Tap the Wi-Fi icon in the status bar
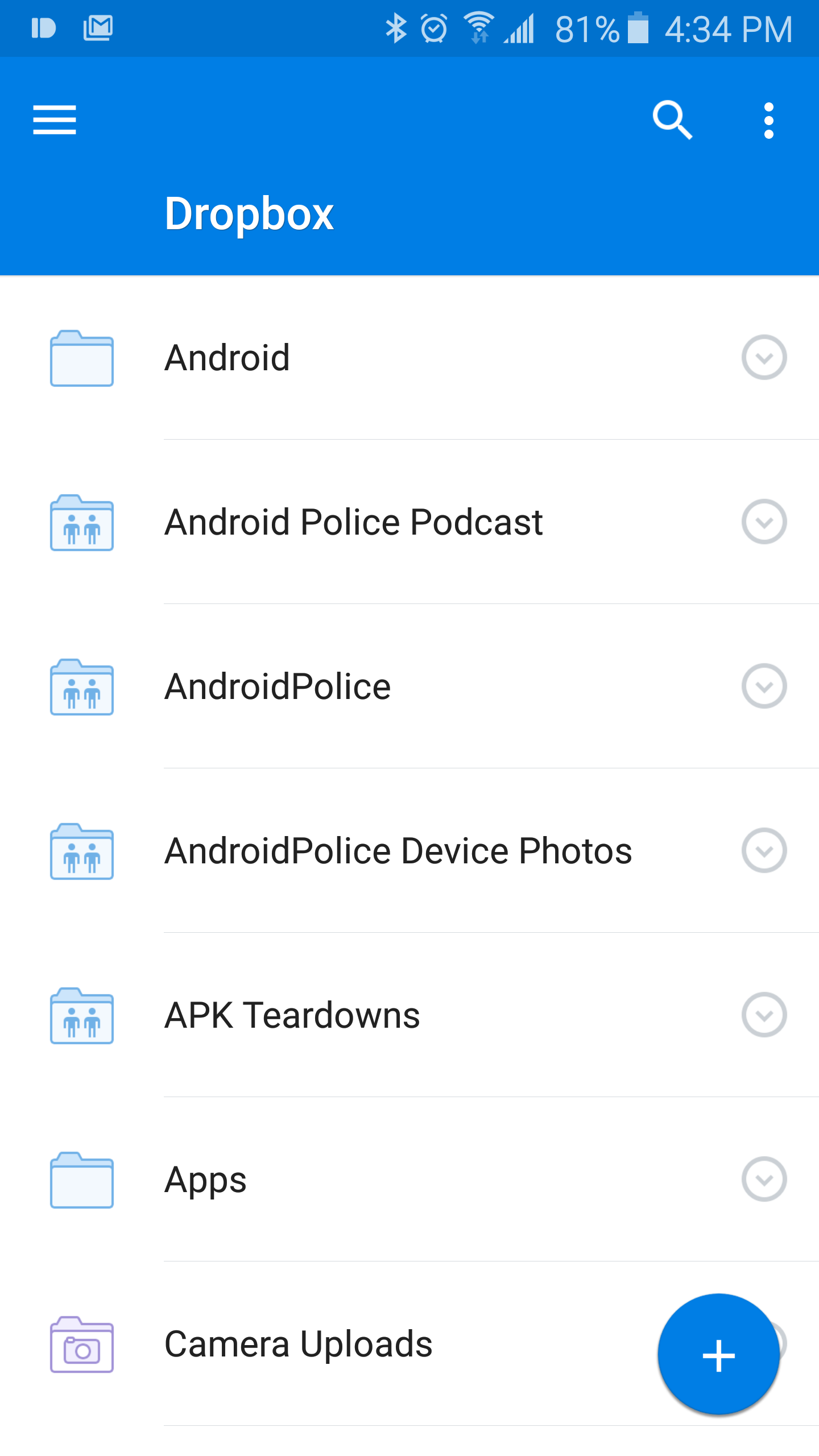This screenshot has height=1456, width=819. [478, 26]
